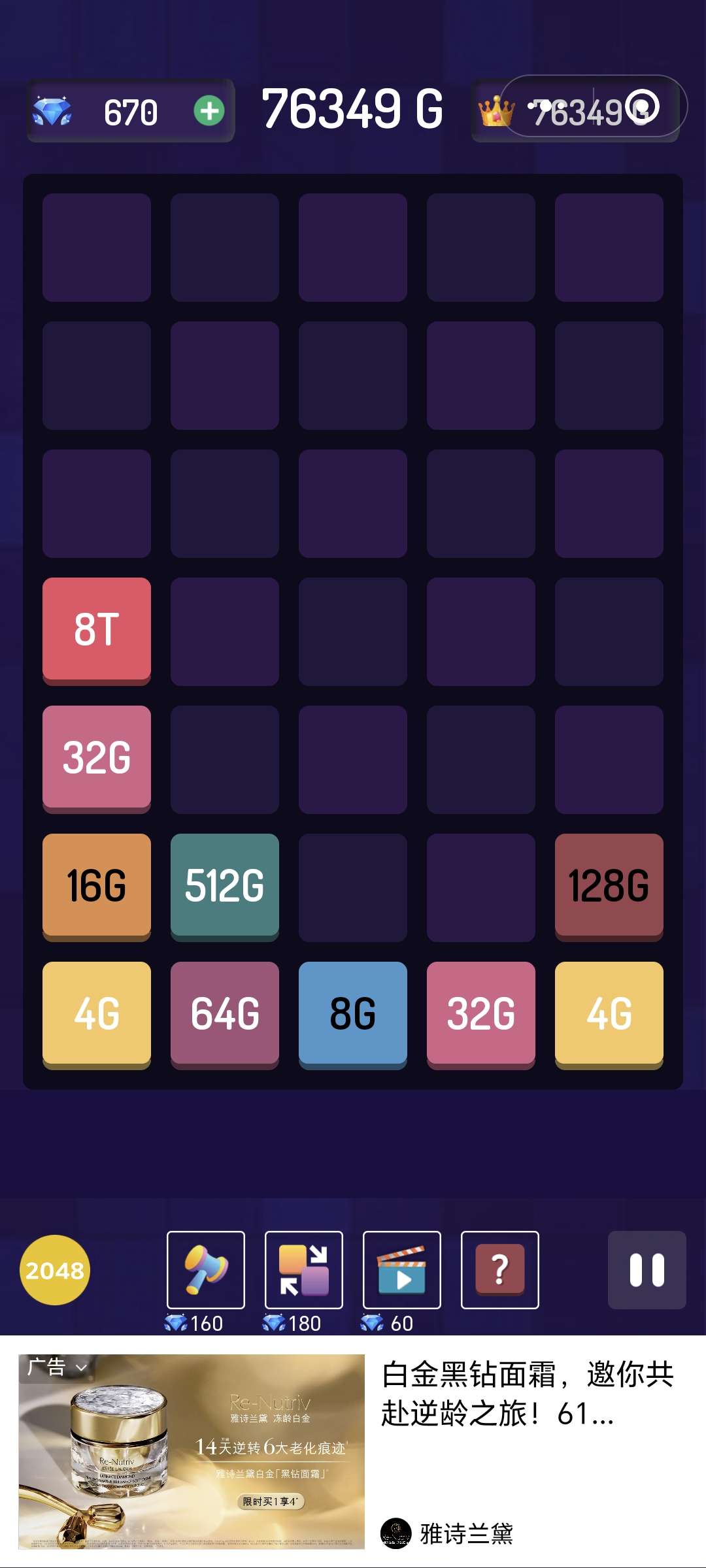Expand the 广告 dropdown on the ad
Image resolution: width=706 pixels, height=1568 pixels.
pyautogui.click(x=57, y=1367)
